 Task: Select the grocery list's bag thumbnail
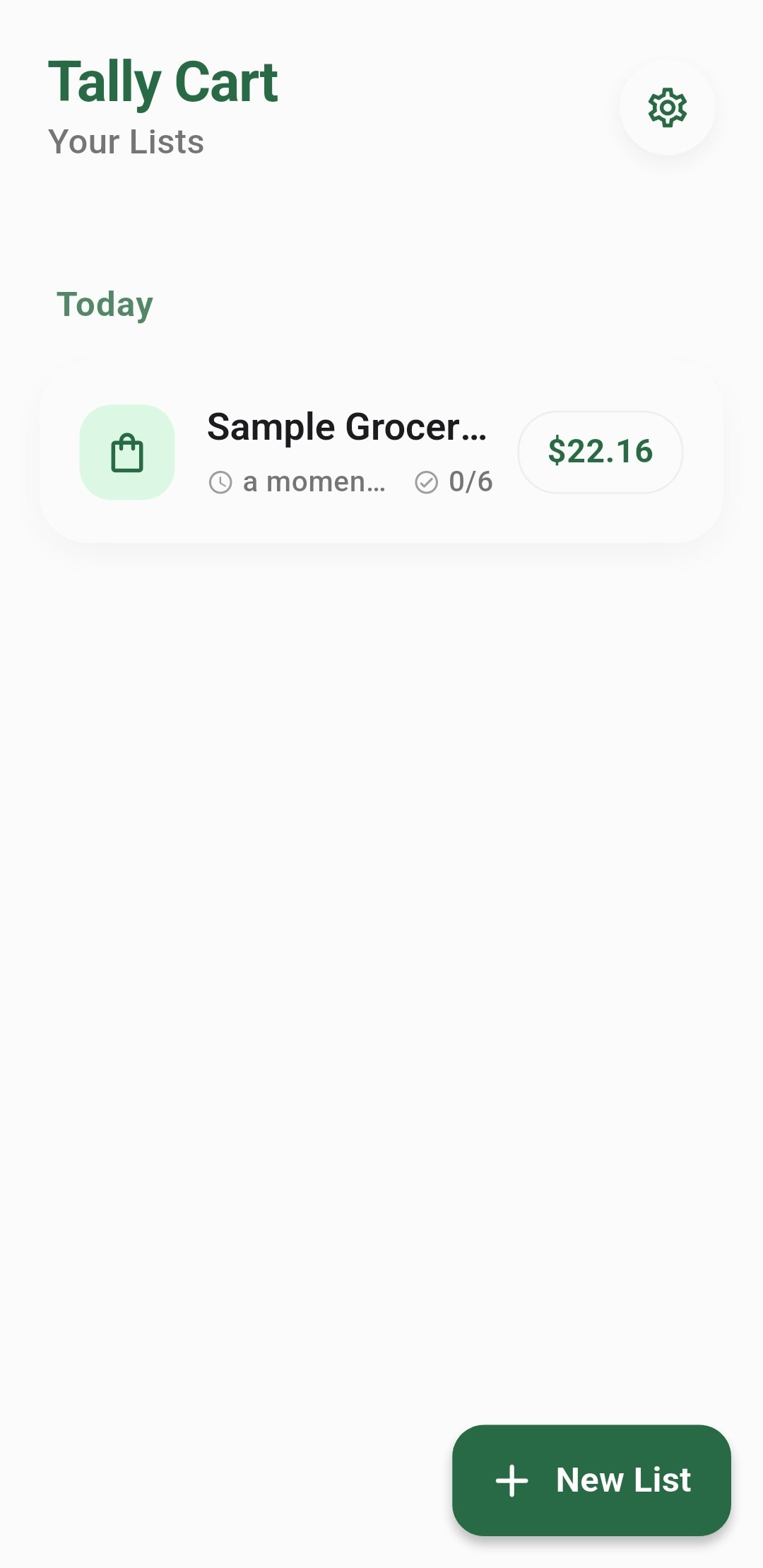click(128, 452)
